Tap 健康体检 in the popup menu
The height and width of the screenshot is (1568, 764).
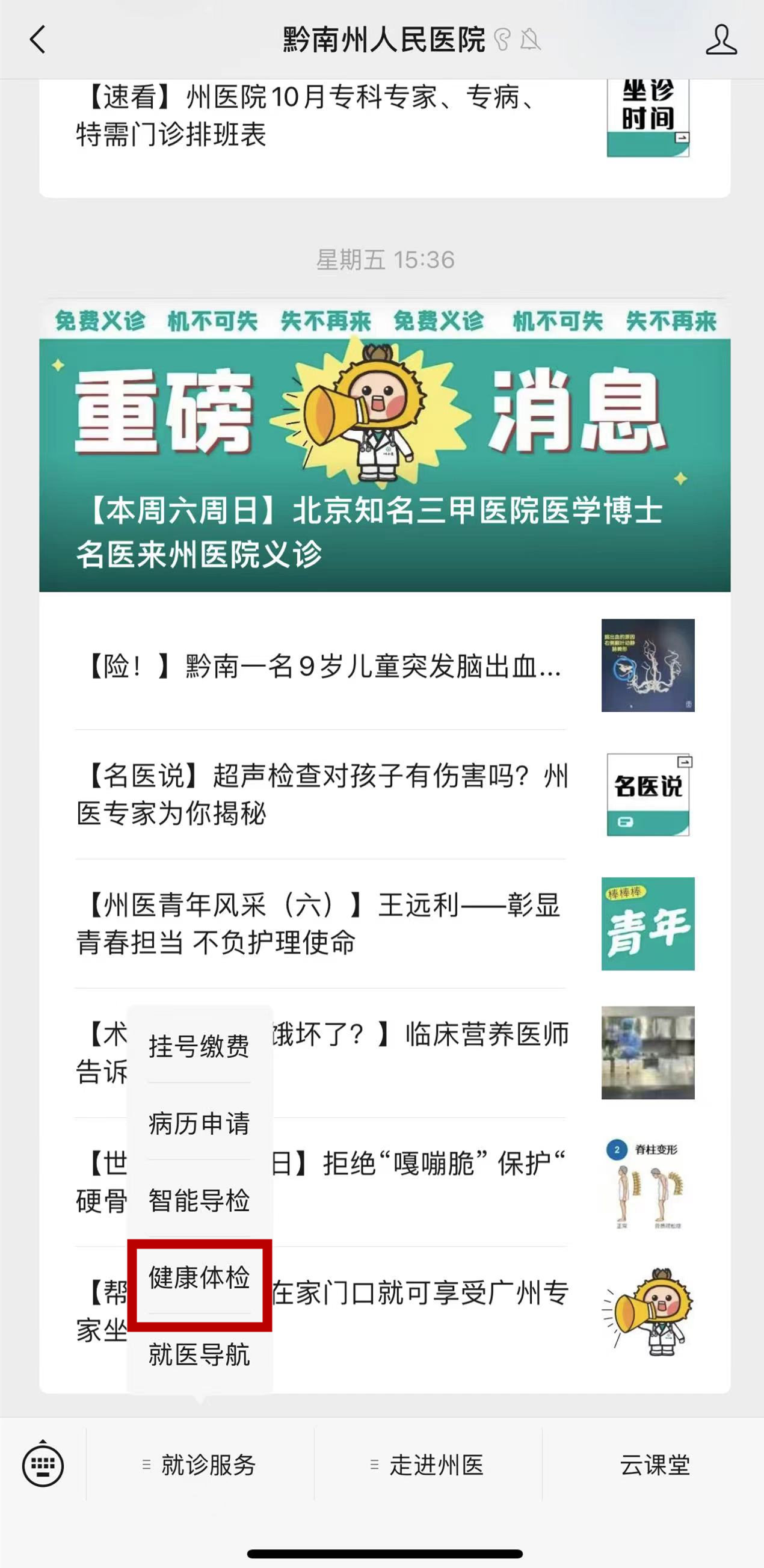pyautogui.click(x=199, y=1277)
